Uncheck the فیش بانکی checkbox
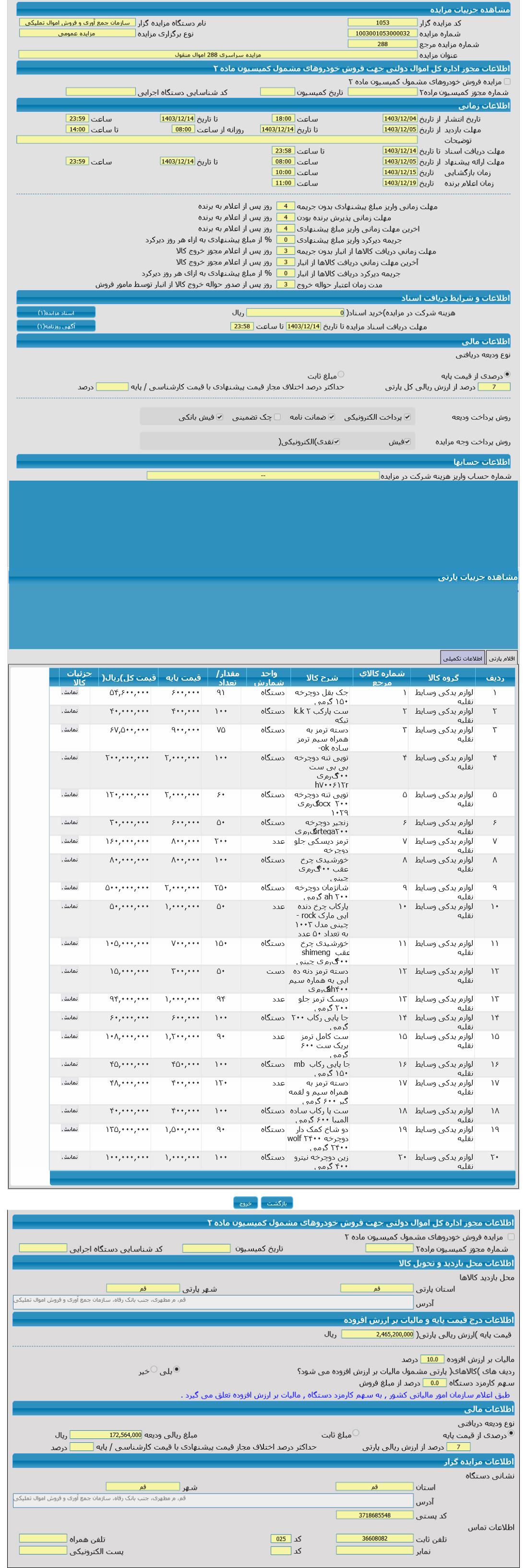Image resolution: width=527 pixels, height=1568 pixels. click(220, 417)
